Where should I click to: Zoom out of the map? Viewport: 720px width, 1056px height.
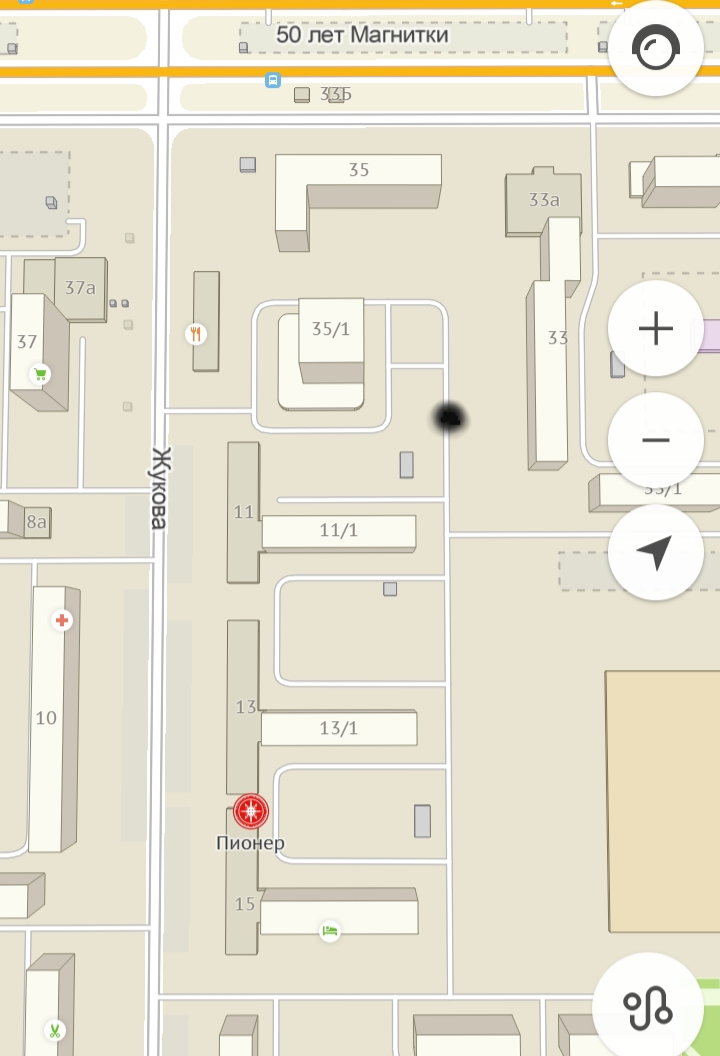[656, 440]
